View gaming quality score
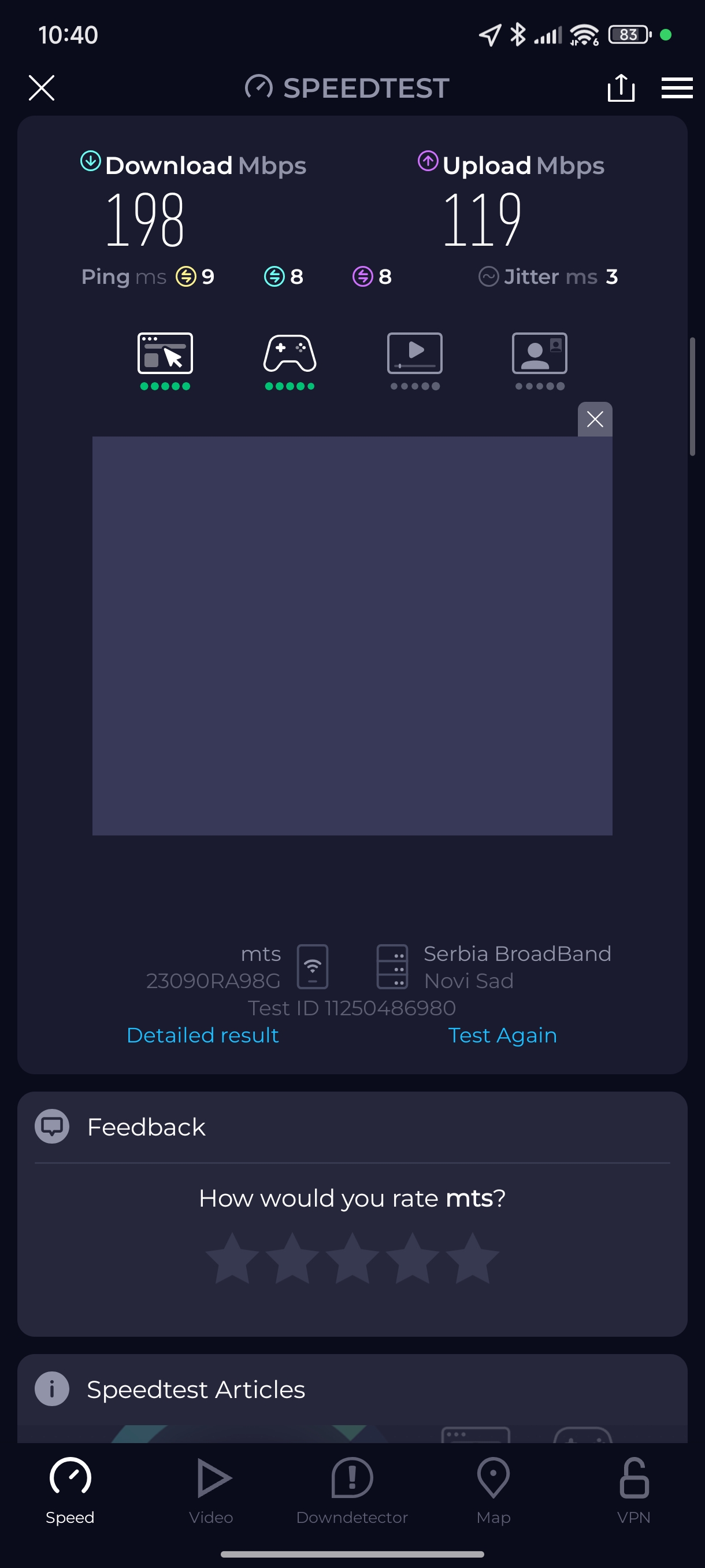The image size is (705, 1568). [x=290, y=360]
